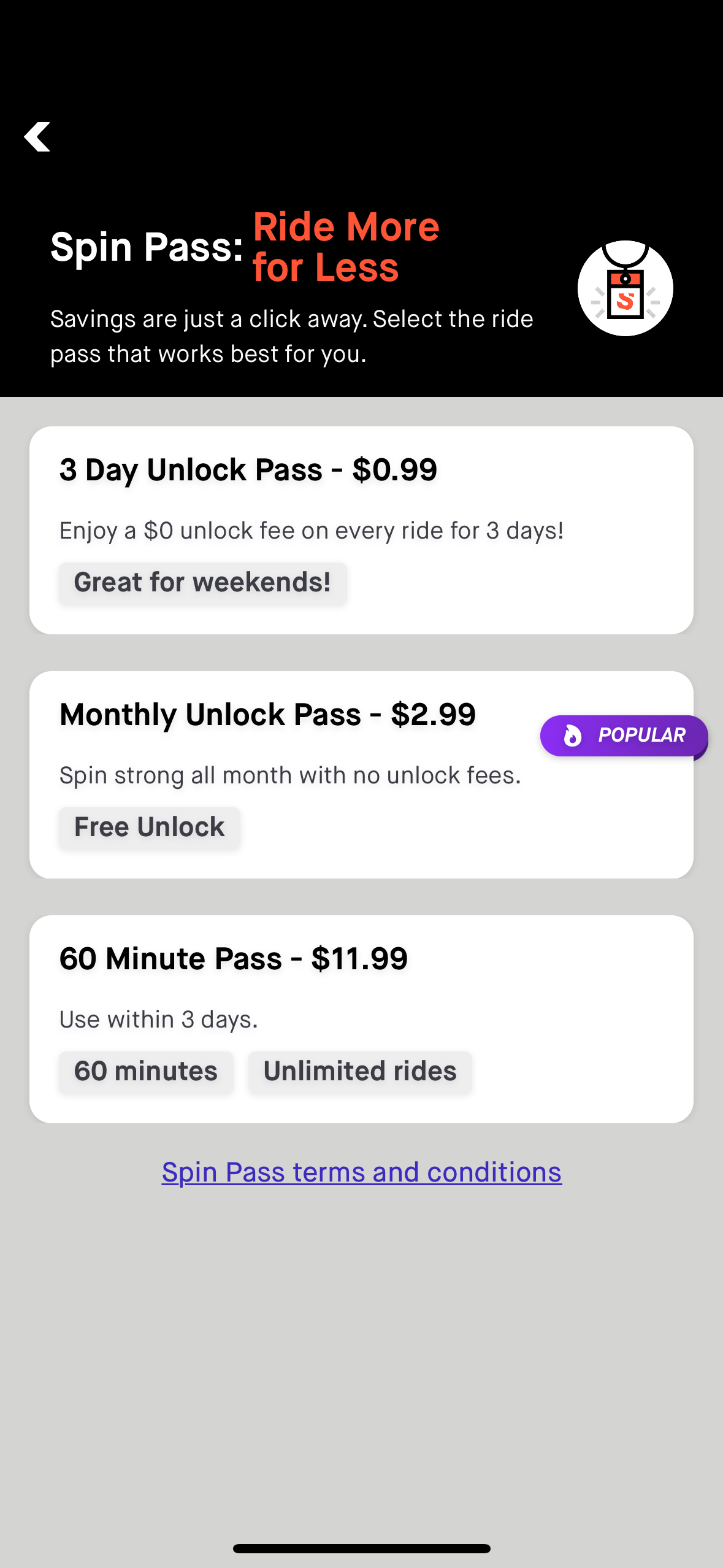Open Spin Pass terms and conditions
The height and width of the screenshot is (1568, 723).
click(x=361, y=1172)
